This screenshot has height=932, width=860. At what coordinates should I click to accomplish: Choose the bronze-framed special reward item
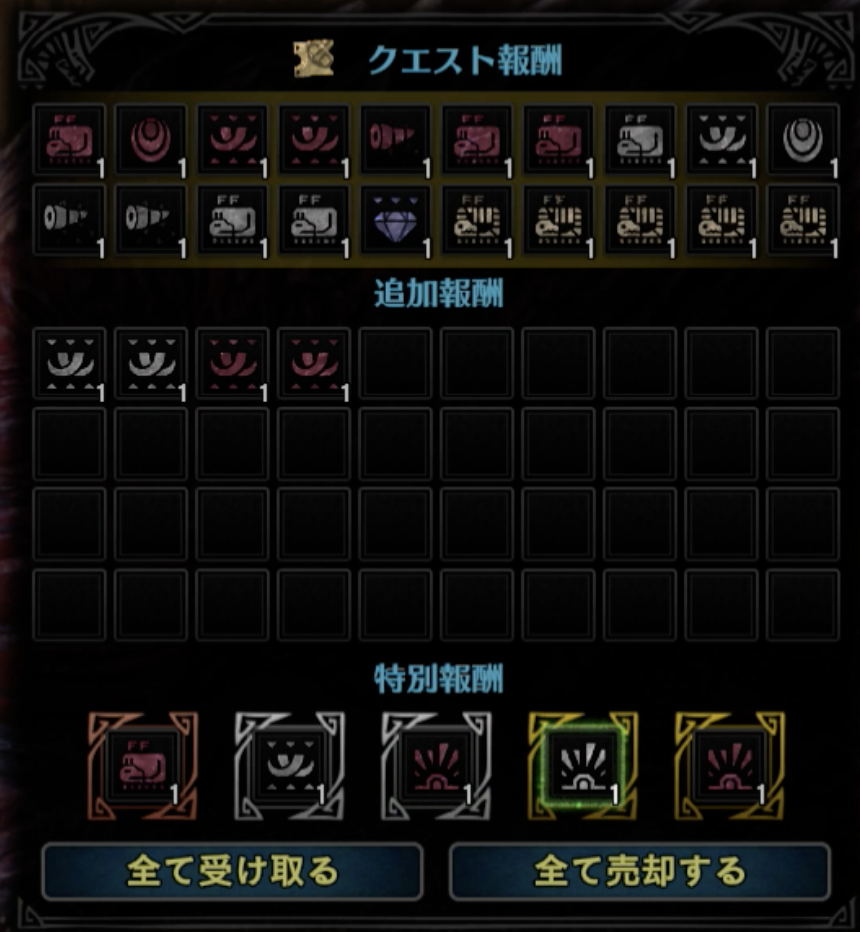(x=142, y=766)
